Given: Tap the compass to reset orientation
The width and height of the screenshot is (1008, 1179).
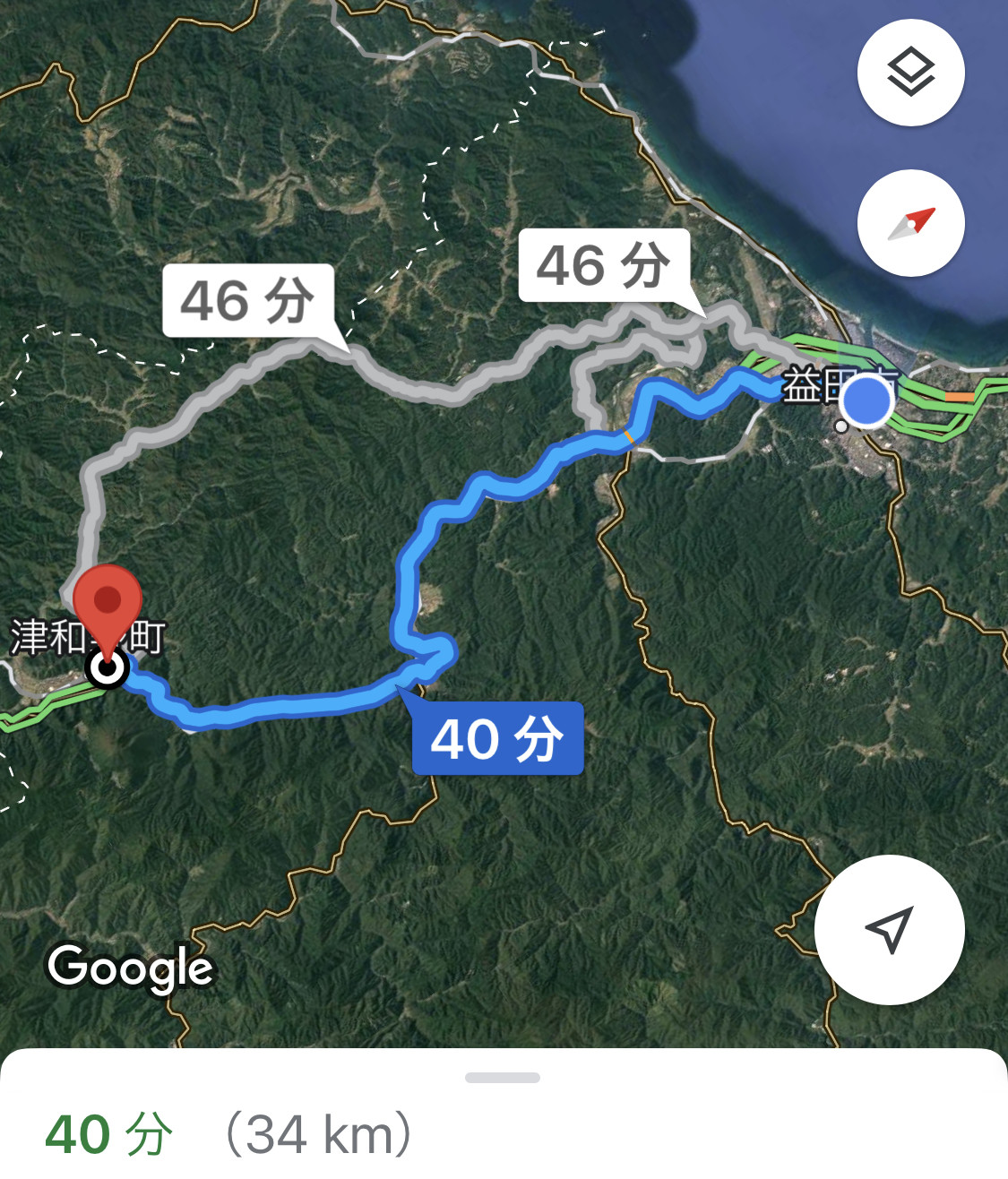Looking at the screenshot, I should coord(910,223).
